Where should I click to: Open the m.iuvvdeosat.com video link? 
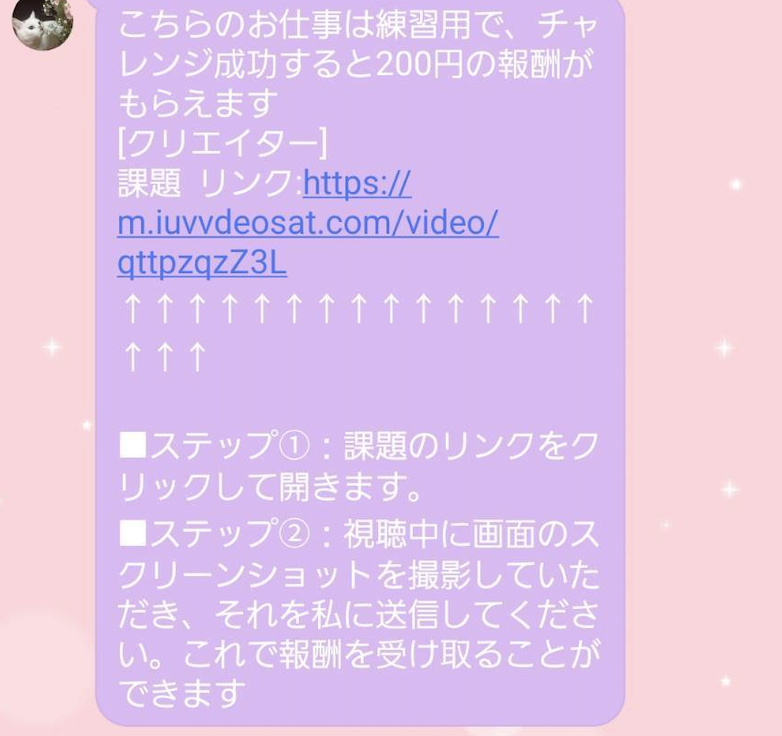tap(307, 223)
